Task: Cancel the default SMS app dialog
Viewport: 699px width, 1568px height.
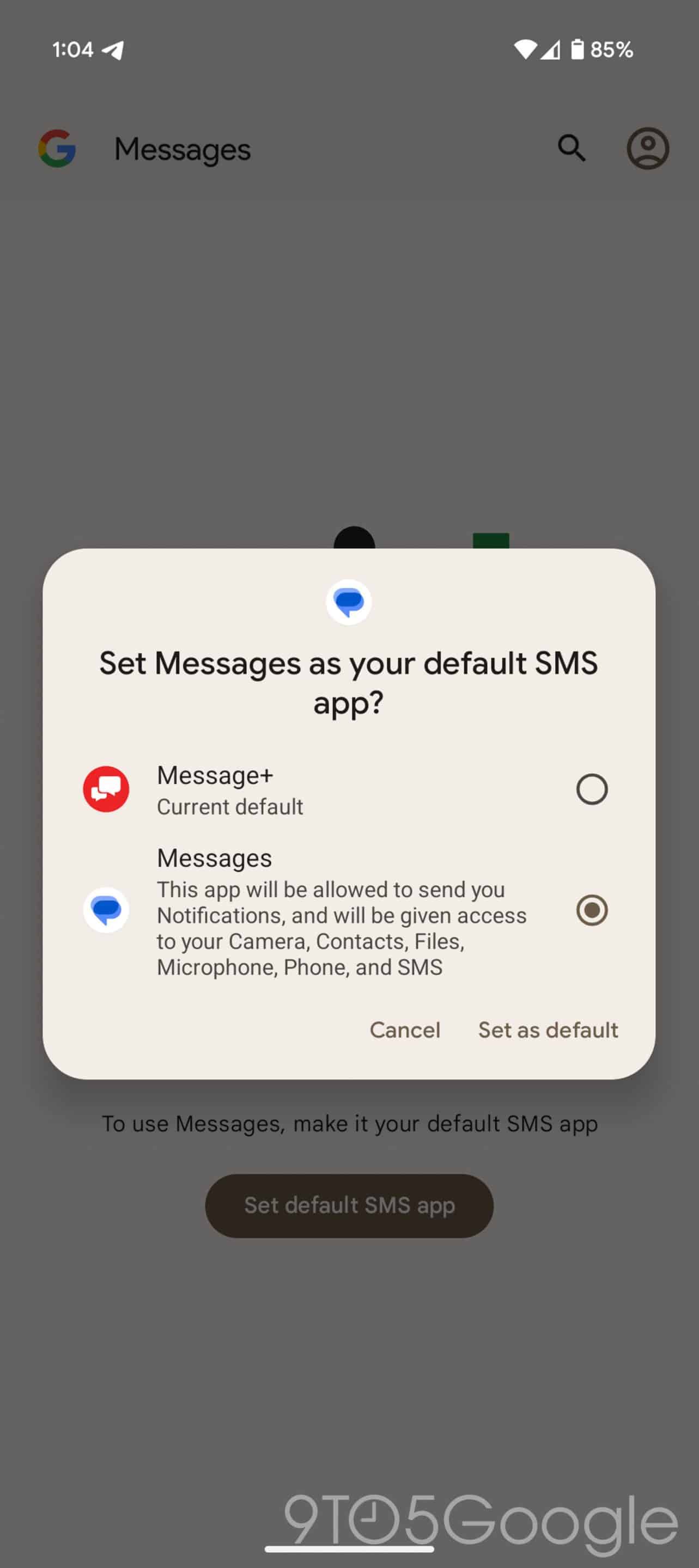Action: 404,1030
